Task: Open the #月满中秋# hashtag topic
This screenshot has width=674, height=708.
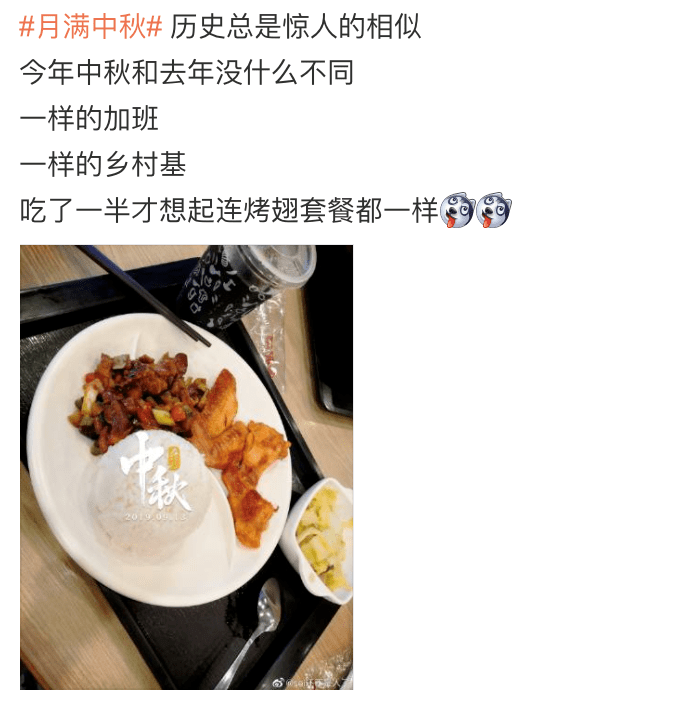Action: point(90,25)
